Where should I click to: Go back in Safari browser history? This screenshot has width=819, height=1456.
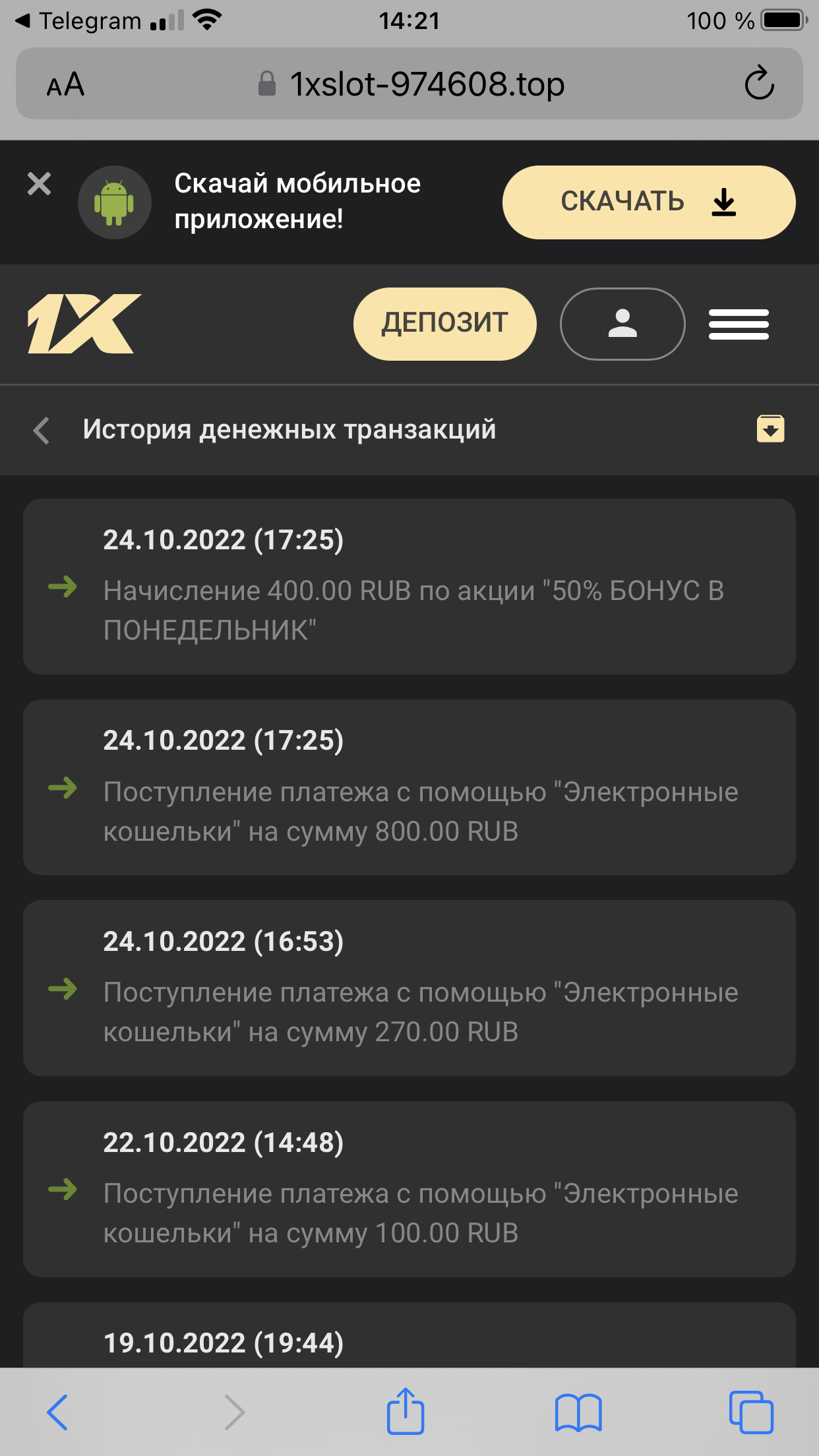click(57, 1412)
